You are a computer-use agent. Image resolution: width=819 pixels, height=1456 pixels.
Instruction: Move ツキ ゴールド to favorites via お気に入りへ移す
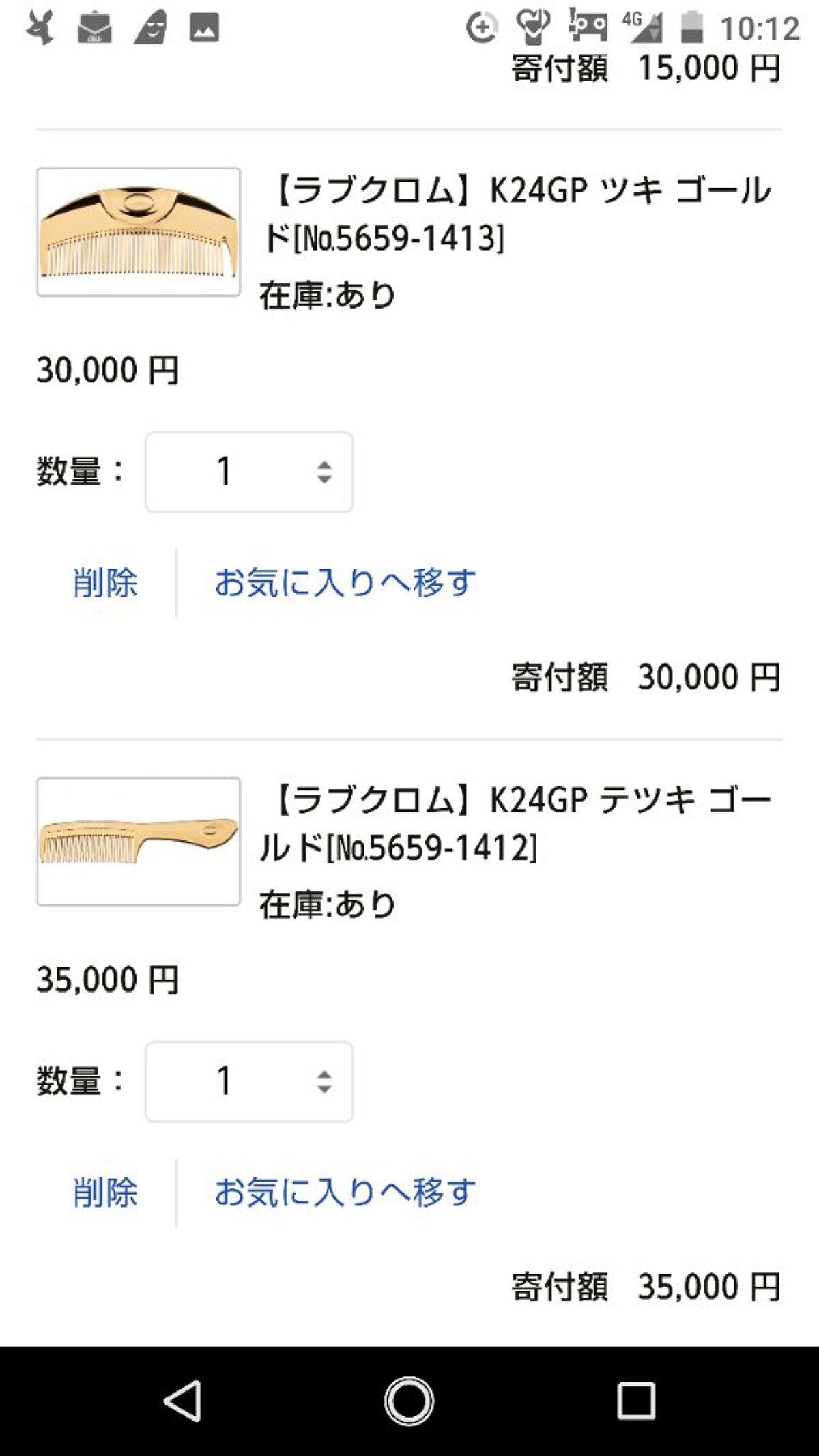pos(344,584)
